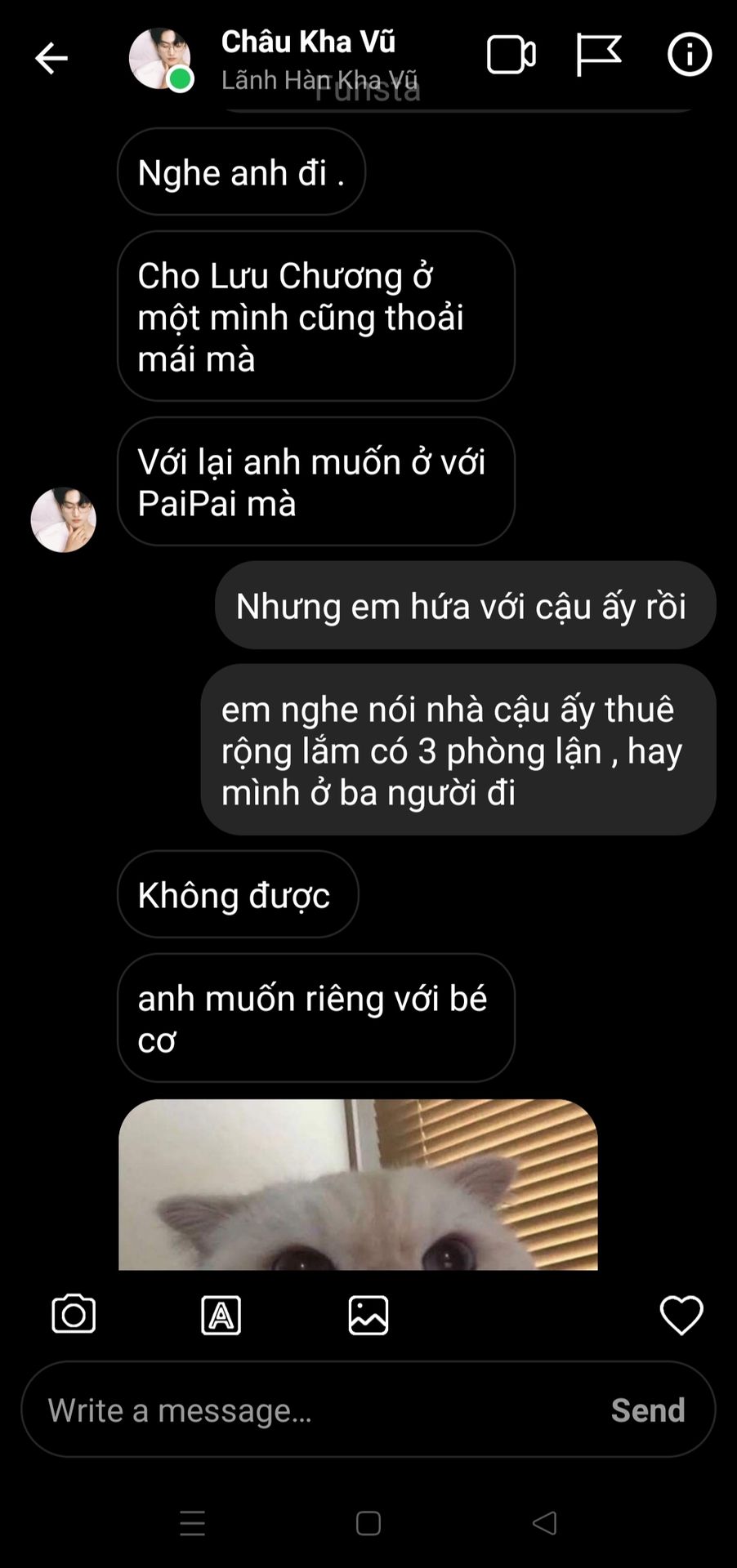This screenshot has height=1568, width=737.
Task: Tap the sender avatar beside PaiPai message
Action: pos(64,519)
